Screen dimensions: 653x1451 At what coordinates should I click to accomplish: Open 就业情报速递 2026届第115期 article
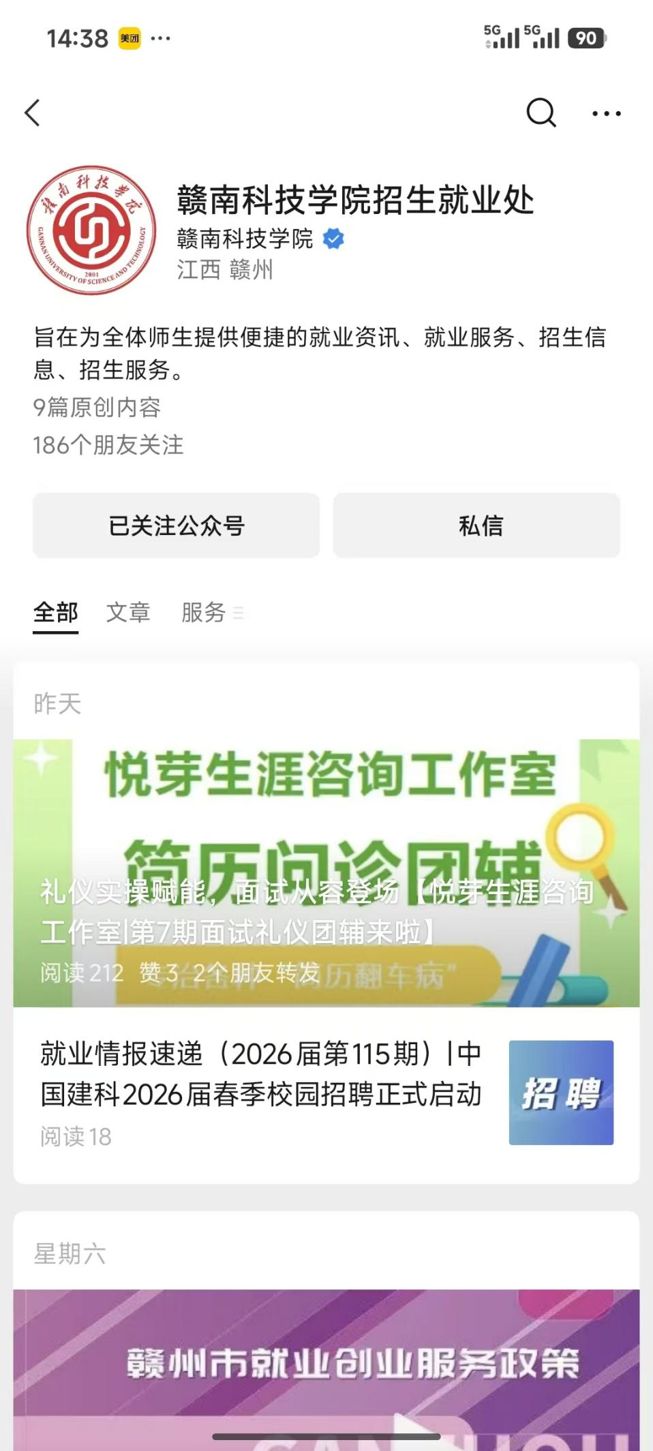click(326, 1093)
